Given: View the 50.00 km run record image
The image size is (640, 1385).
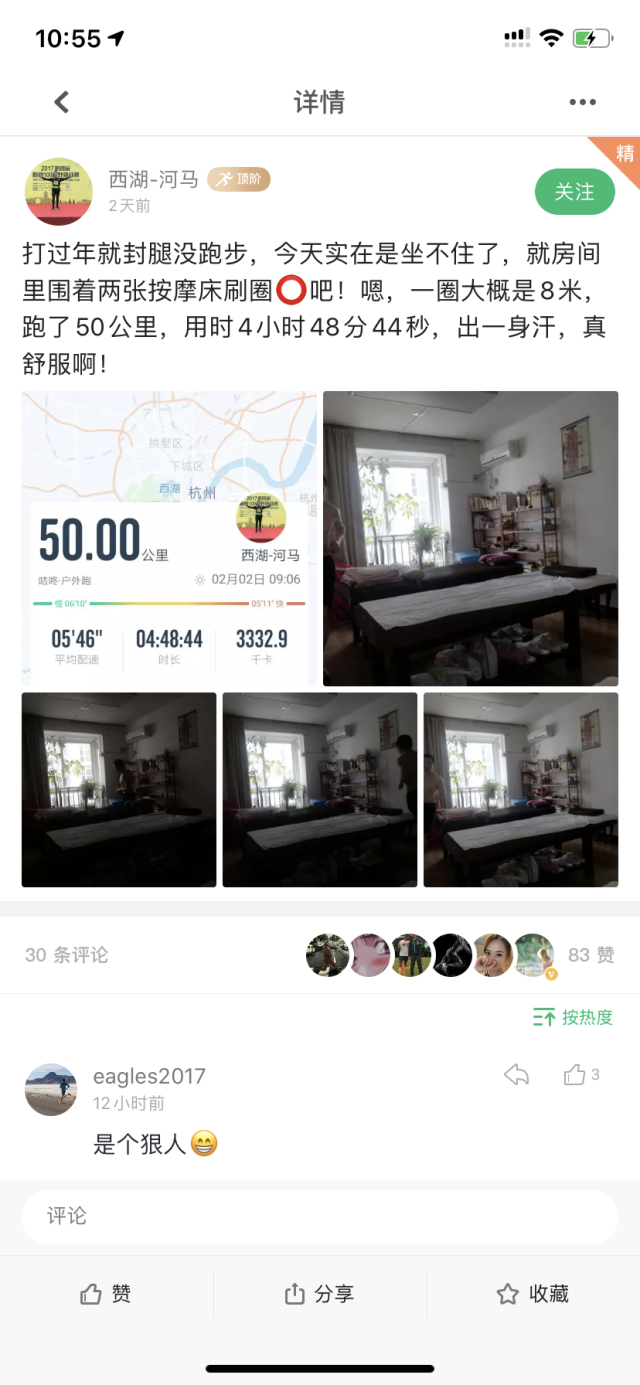Looking at the screenshot, I should click(169, 538).
